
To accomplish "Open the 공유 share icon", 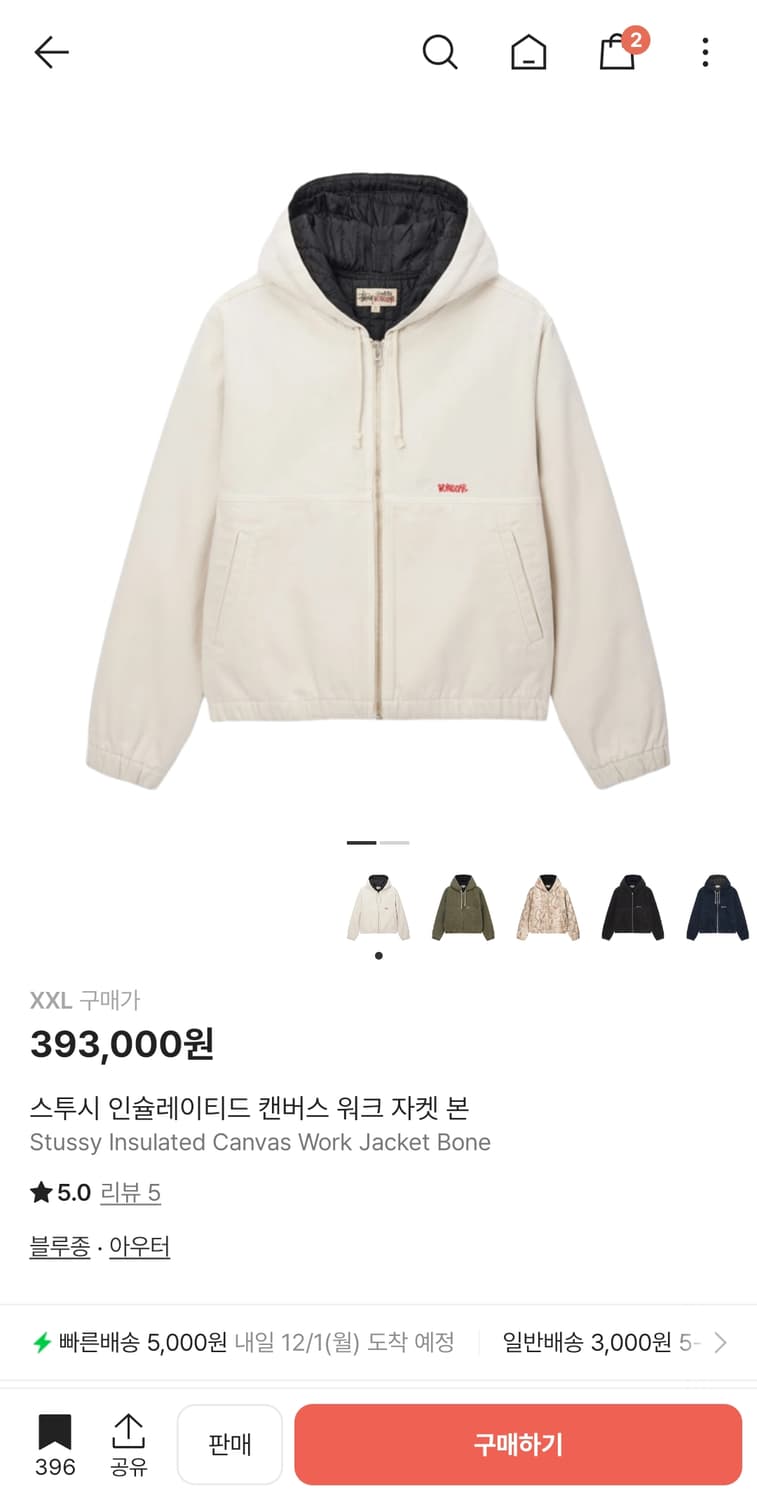I will (130, 1443).
